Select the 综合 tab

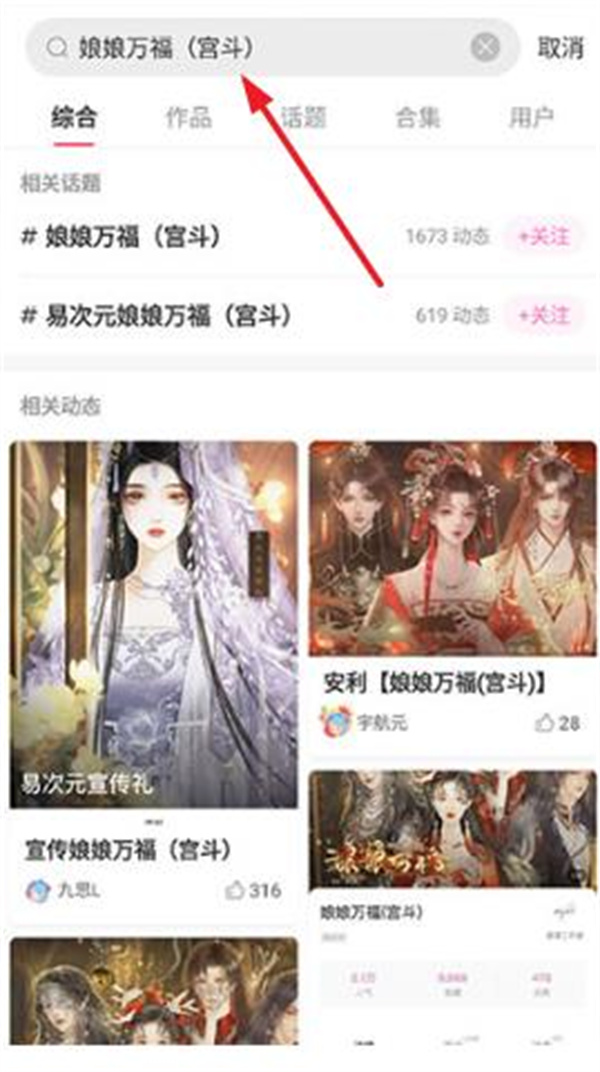click(73, 117)
